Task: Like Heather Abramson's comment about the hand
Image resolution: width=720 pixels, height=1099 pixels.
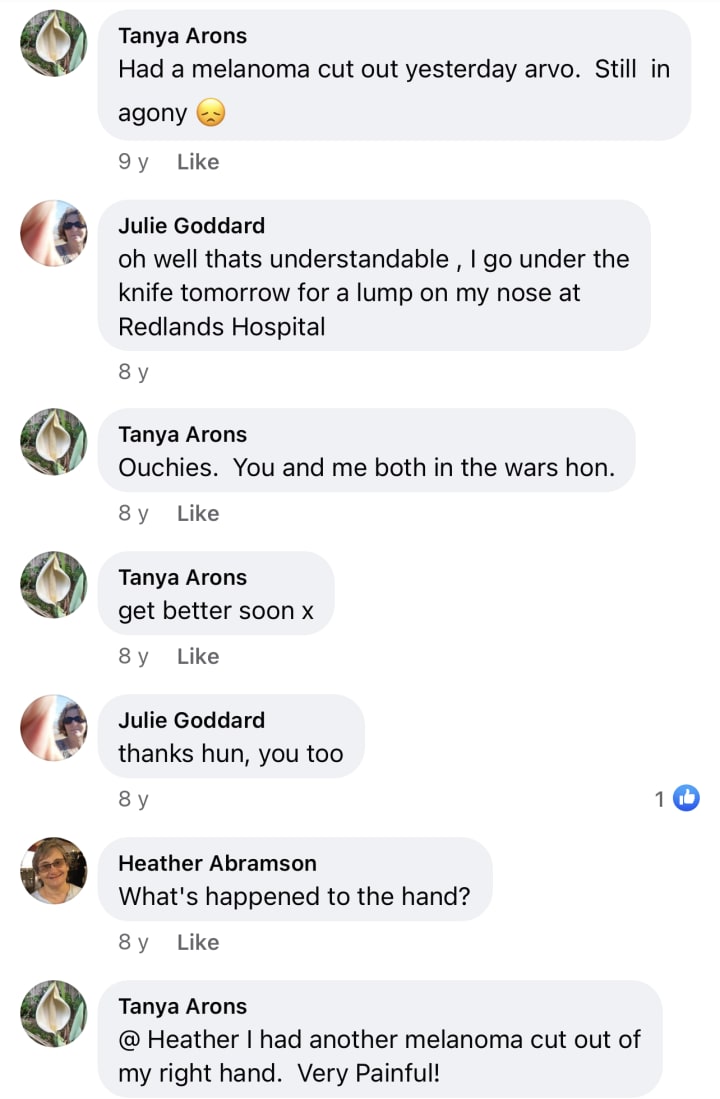Action: pos(197,942)
